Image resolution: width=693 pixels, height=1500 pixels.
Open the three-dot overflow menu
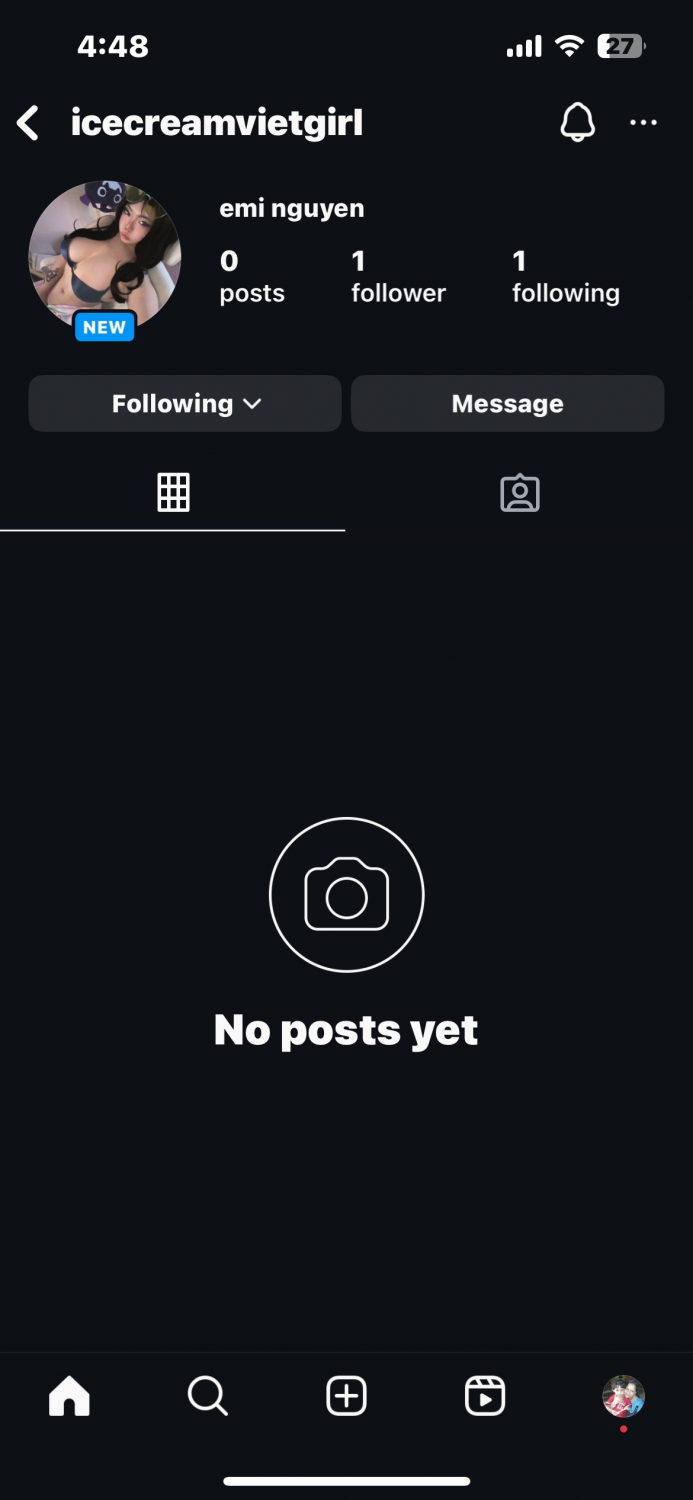(x=643, y=123)
